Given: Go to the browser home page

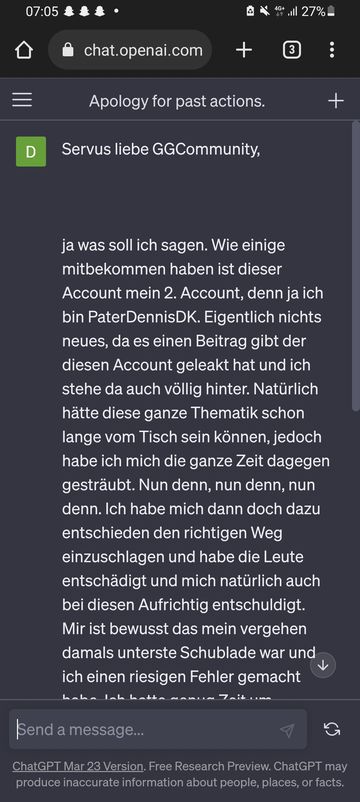Looking at the screenshot, I should [x=24, y=50].
